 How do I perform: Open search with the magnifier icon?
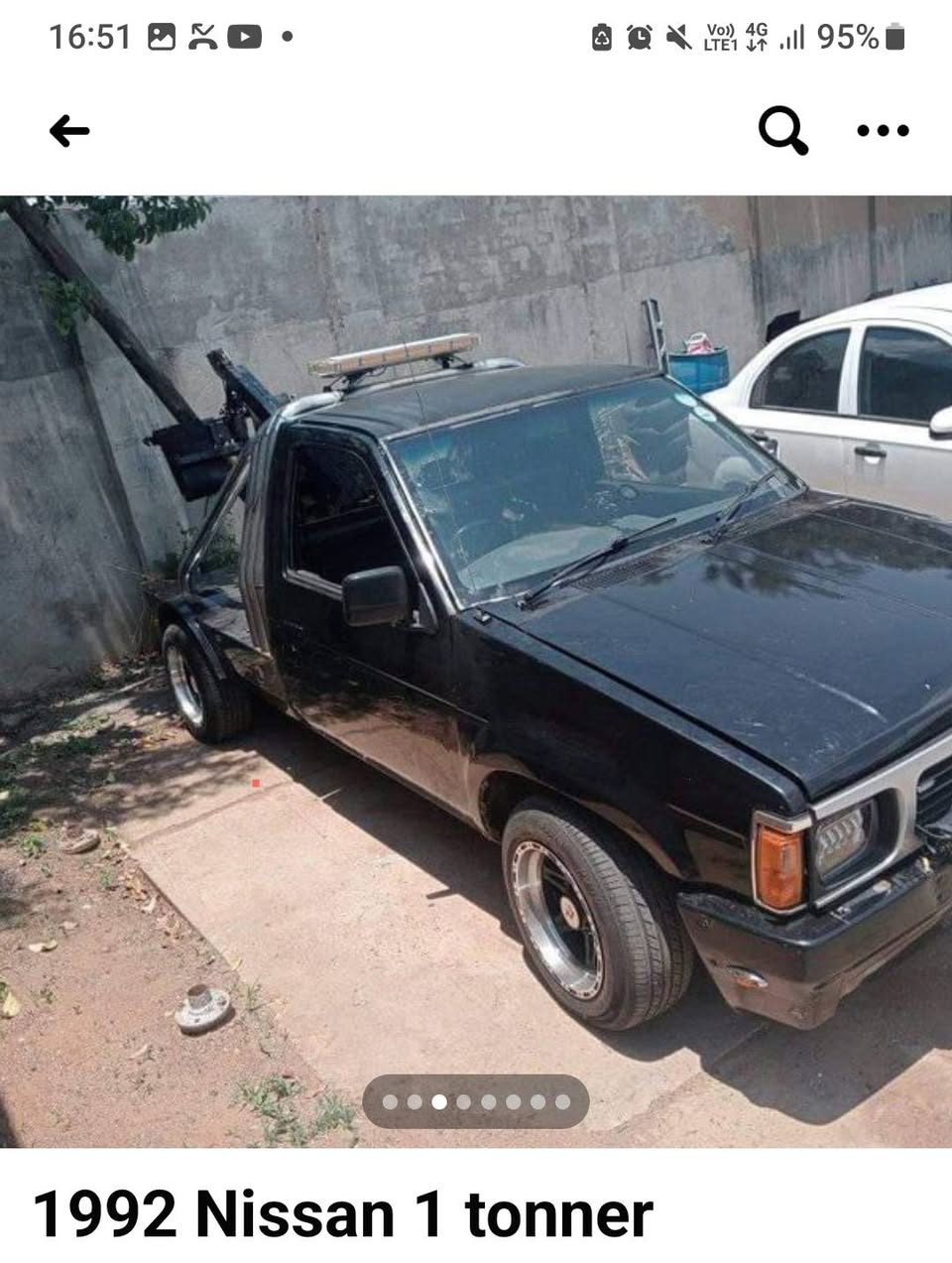pos(782,130)
